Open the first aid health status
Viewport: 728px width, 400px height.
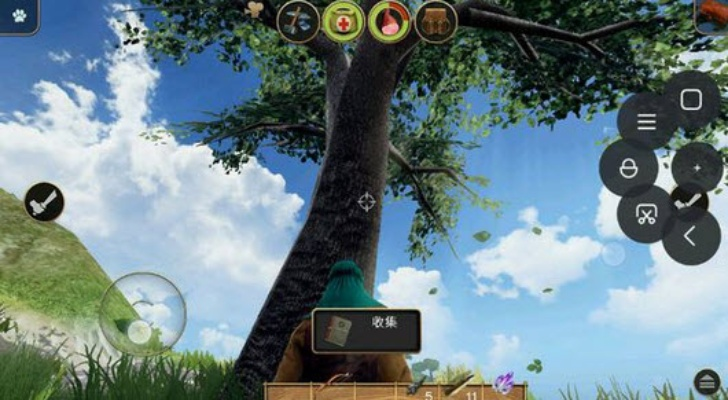click(x=344, y=21)
